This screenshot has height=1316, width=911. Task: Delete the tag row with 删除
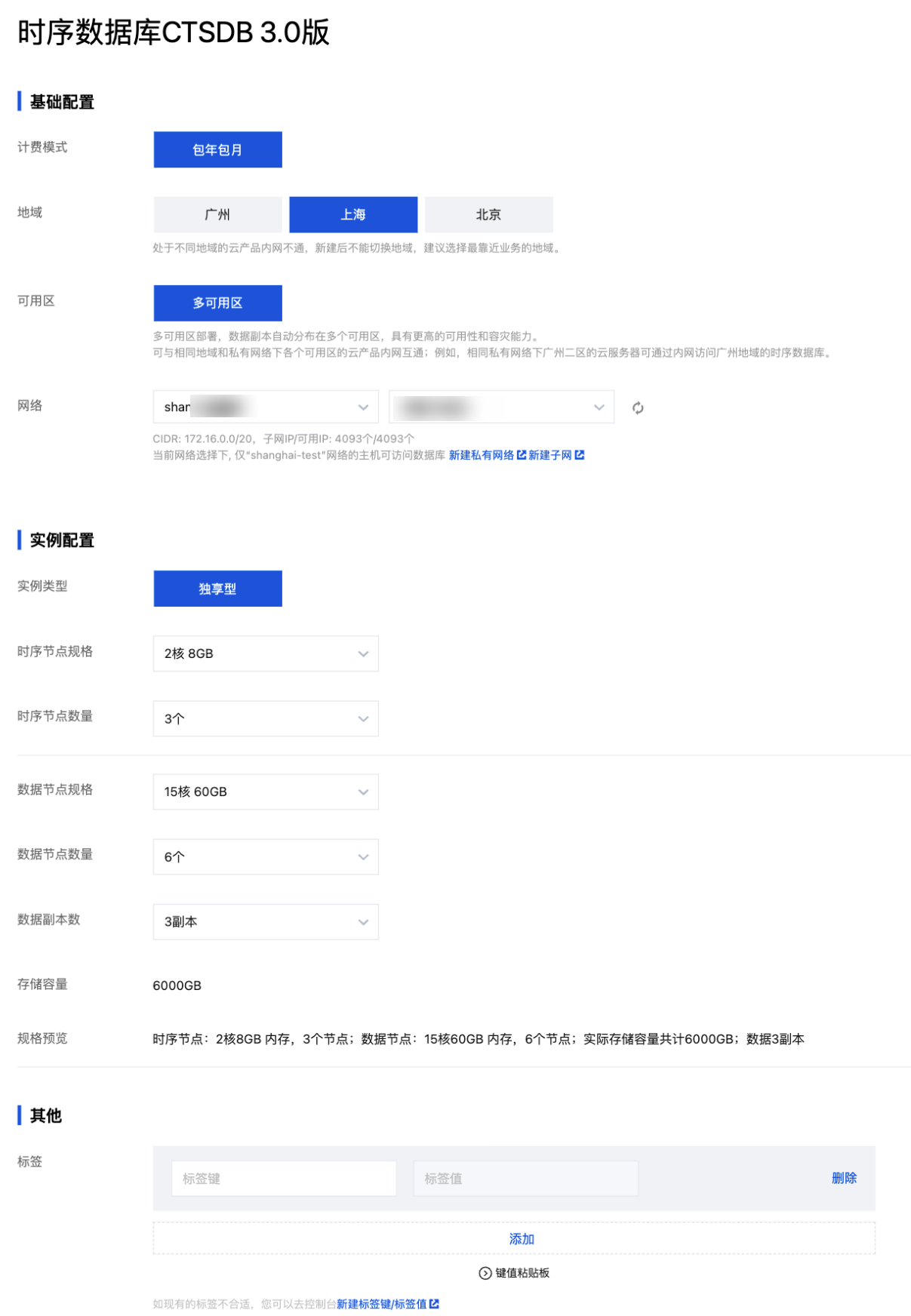(x=844, y=1178)
